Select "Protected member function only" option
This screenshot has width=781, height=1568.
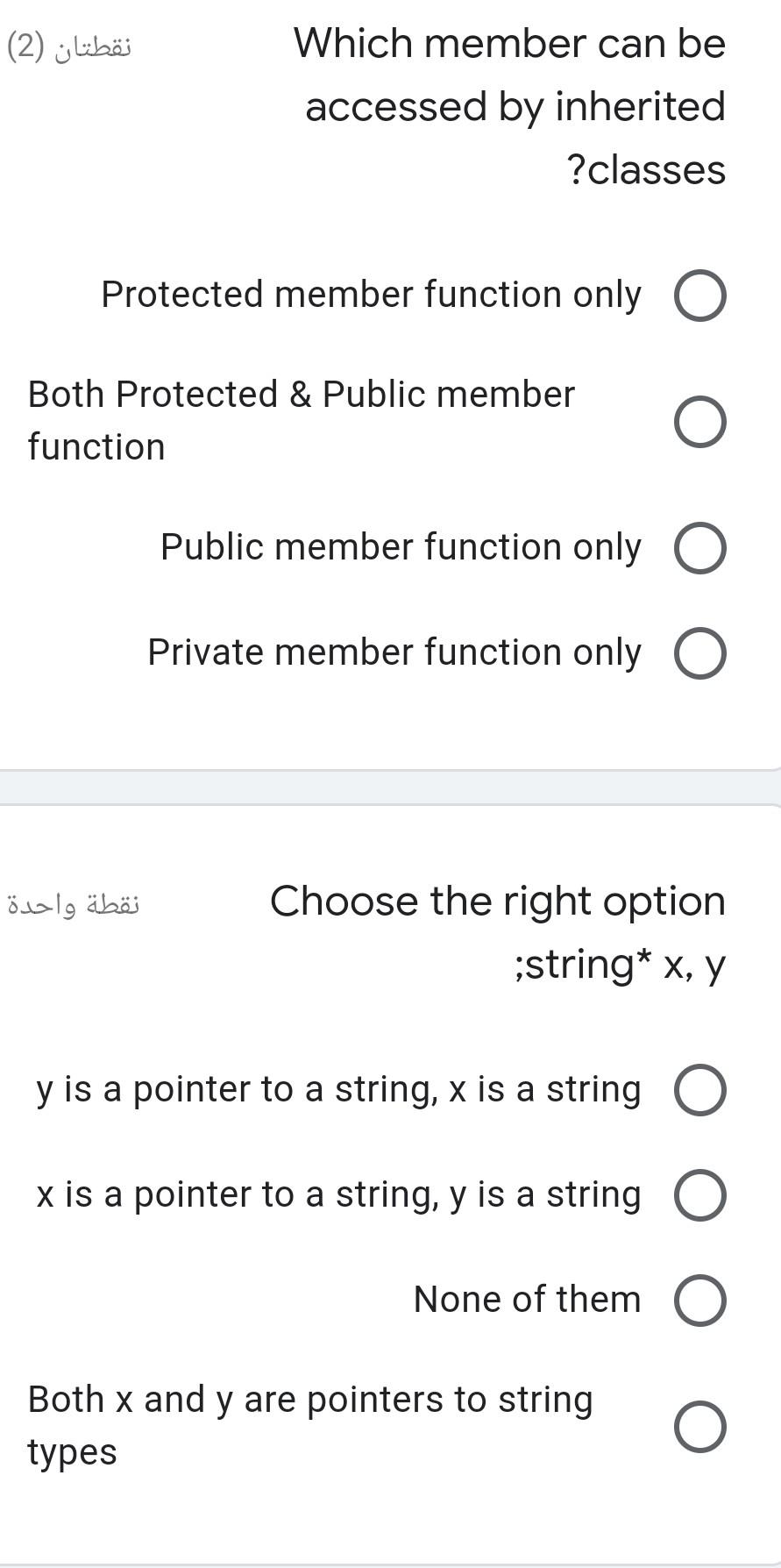coord(699,296)
